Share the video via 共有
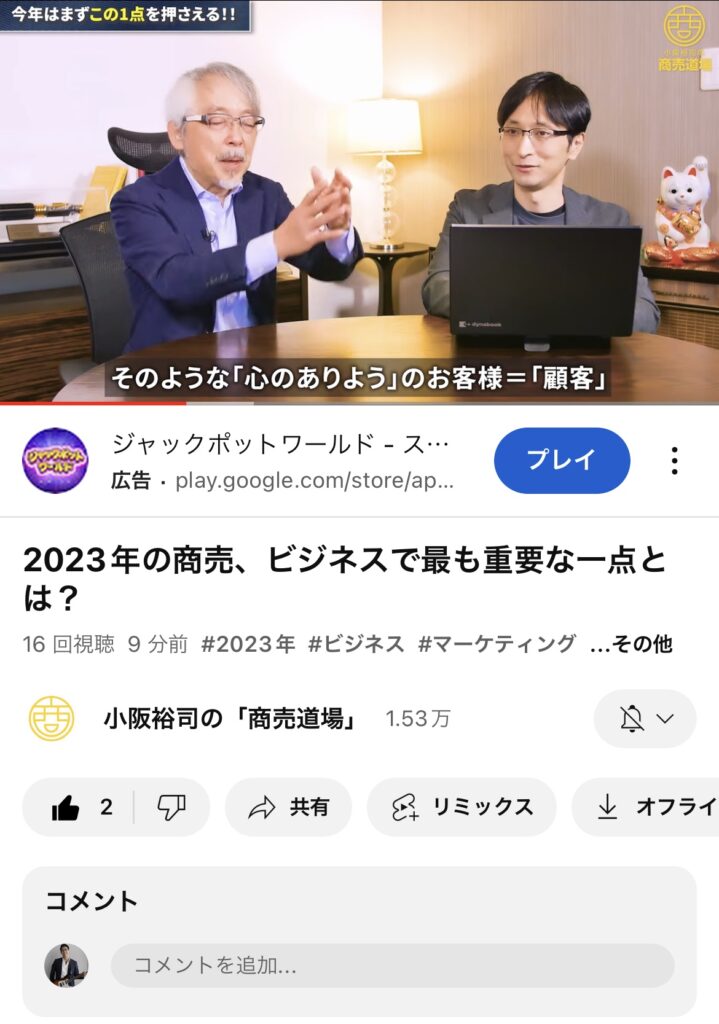The image size is (719, 1024). click(289, 807)
